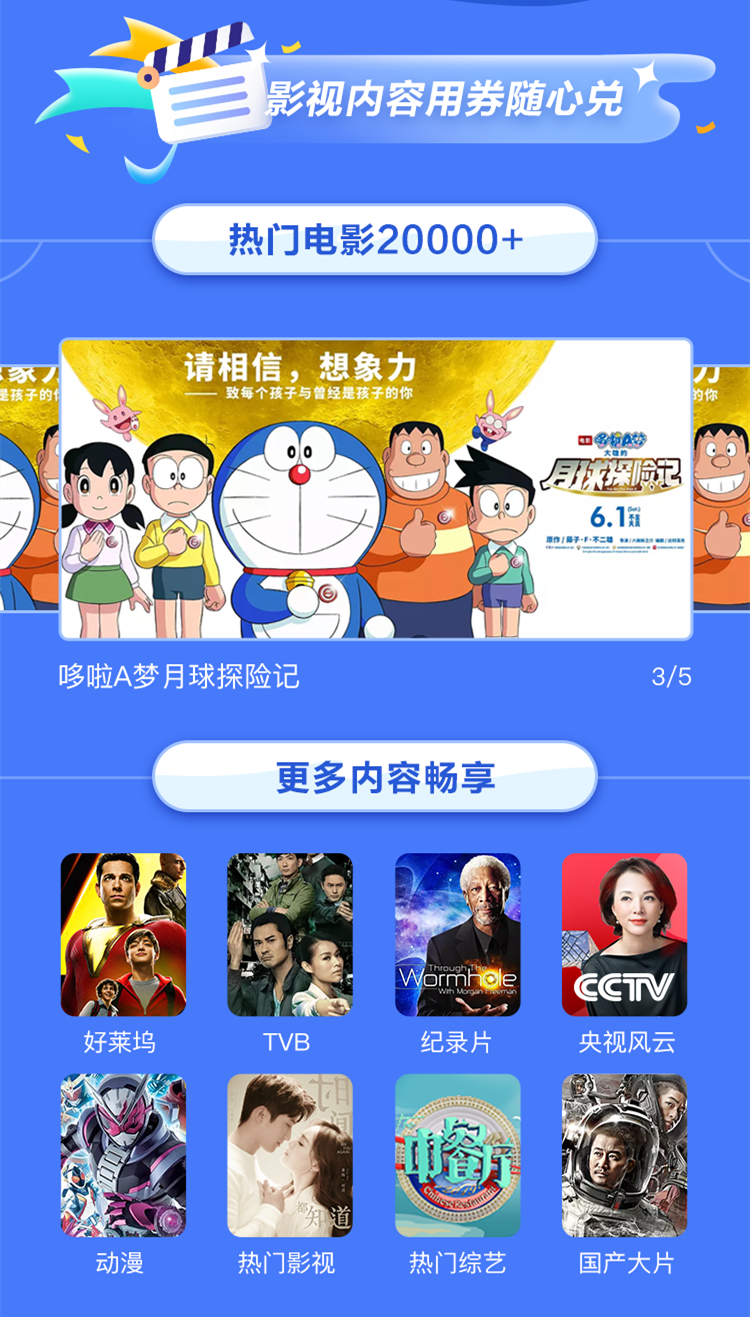Click the 3/5 carousel page indicator
Screen dimensions: 750x1317
click(668, 677)
